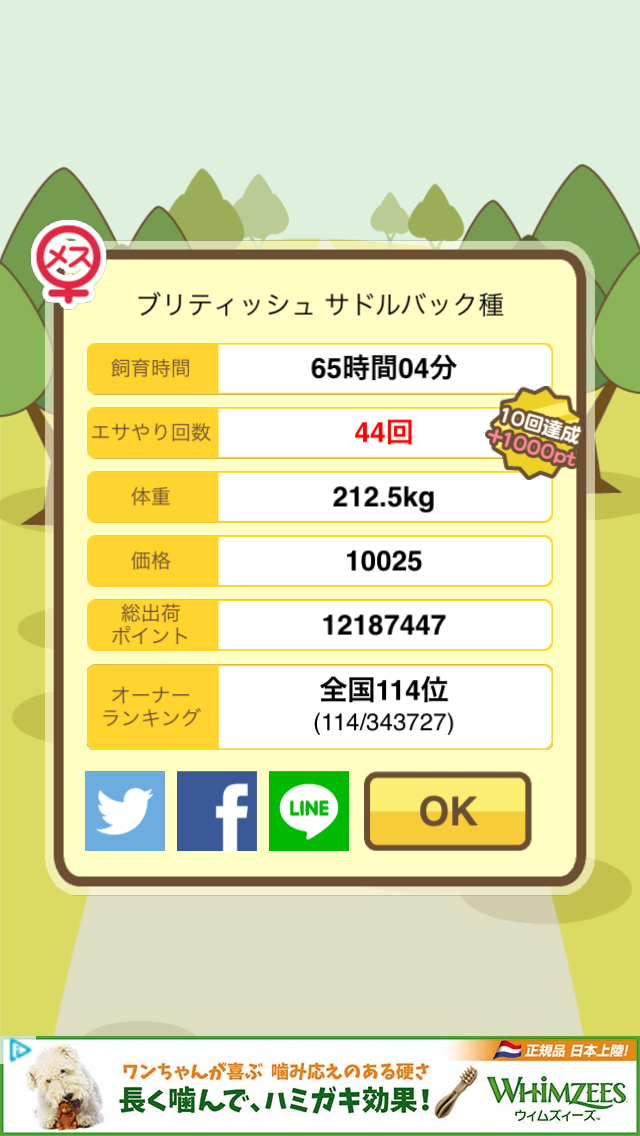Share the result via LINE
640x1136 pixels.
tap(309, 811)
